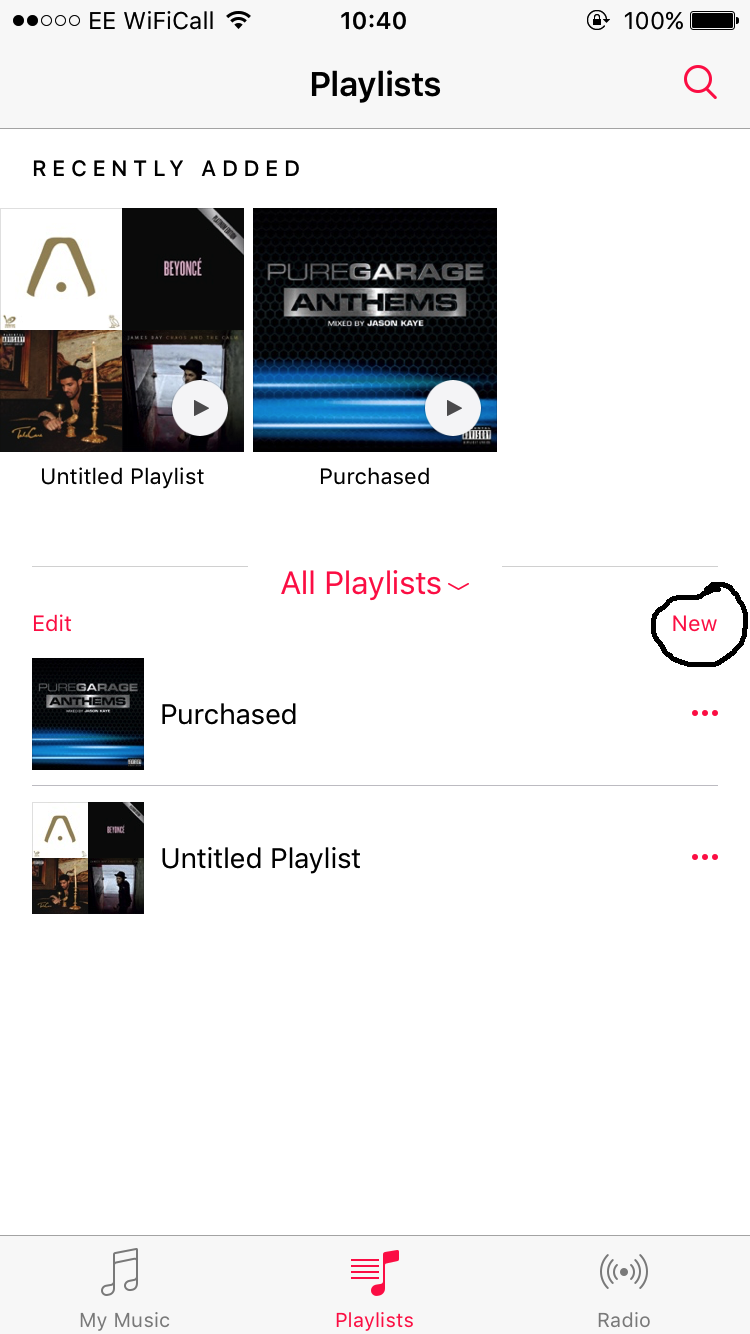Tap Edit to modify playlists

click(52, 624)
